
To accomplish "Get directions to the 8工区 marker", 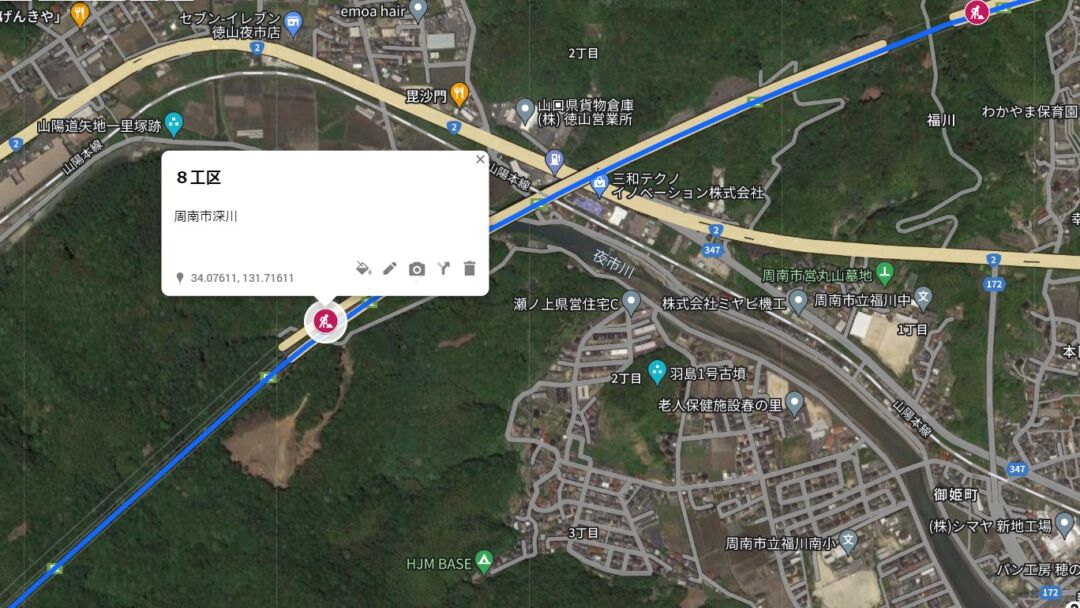I will click(443, 268).
